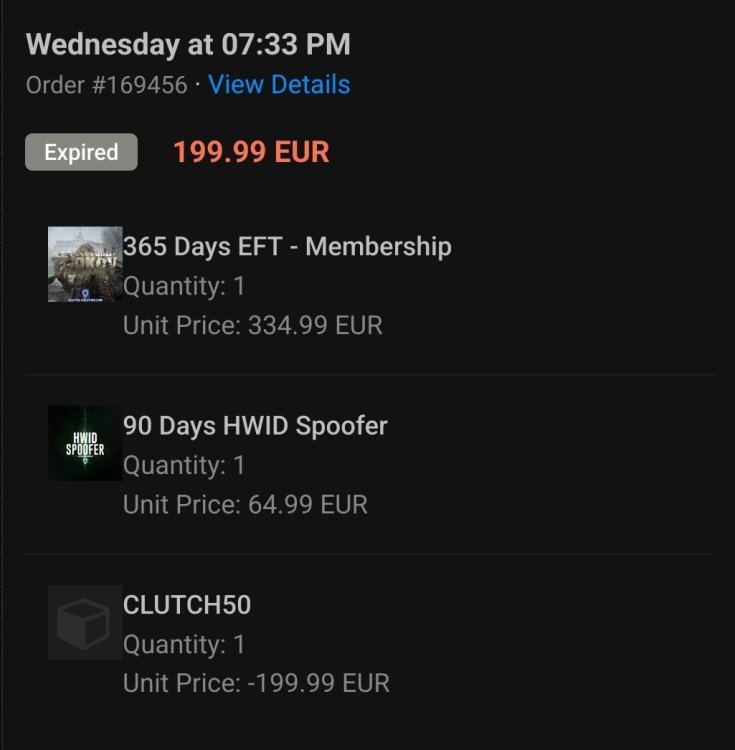Open the 365 Days EFT Membership item
This screenshot has height=750, width=735.
287,247
